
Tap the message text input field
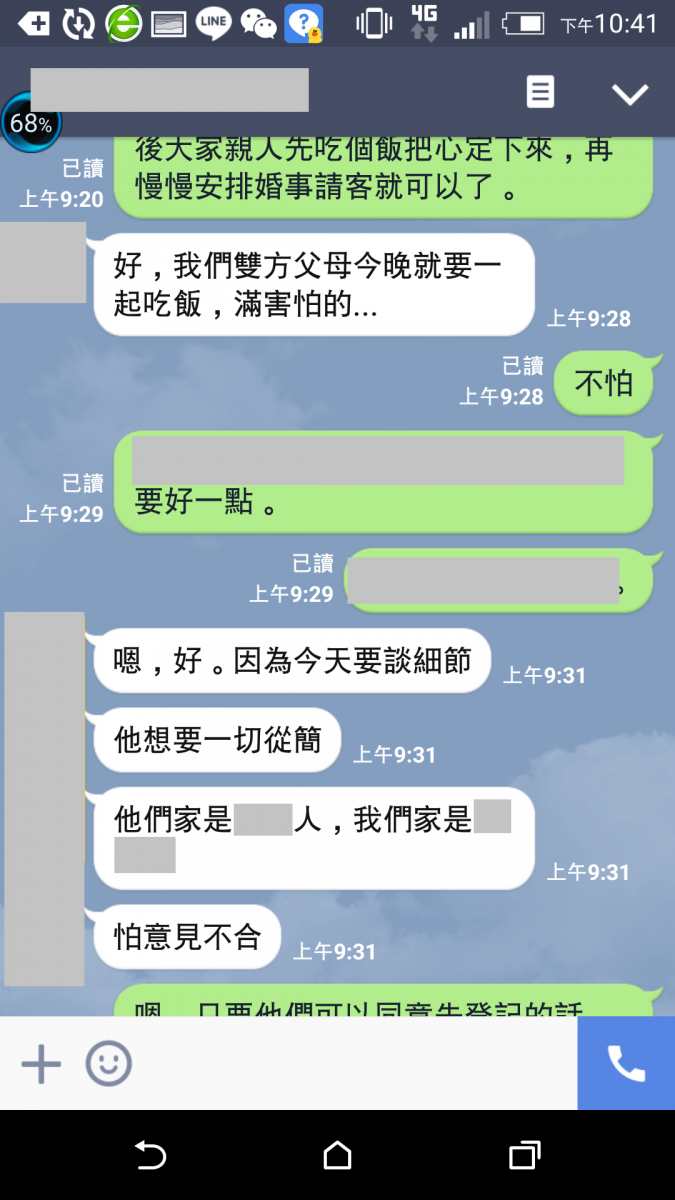(355, 1064)
